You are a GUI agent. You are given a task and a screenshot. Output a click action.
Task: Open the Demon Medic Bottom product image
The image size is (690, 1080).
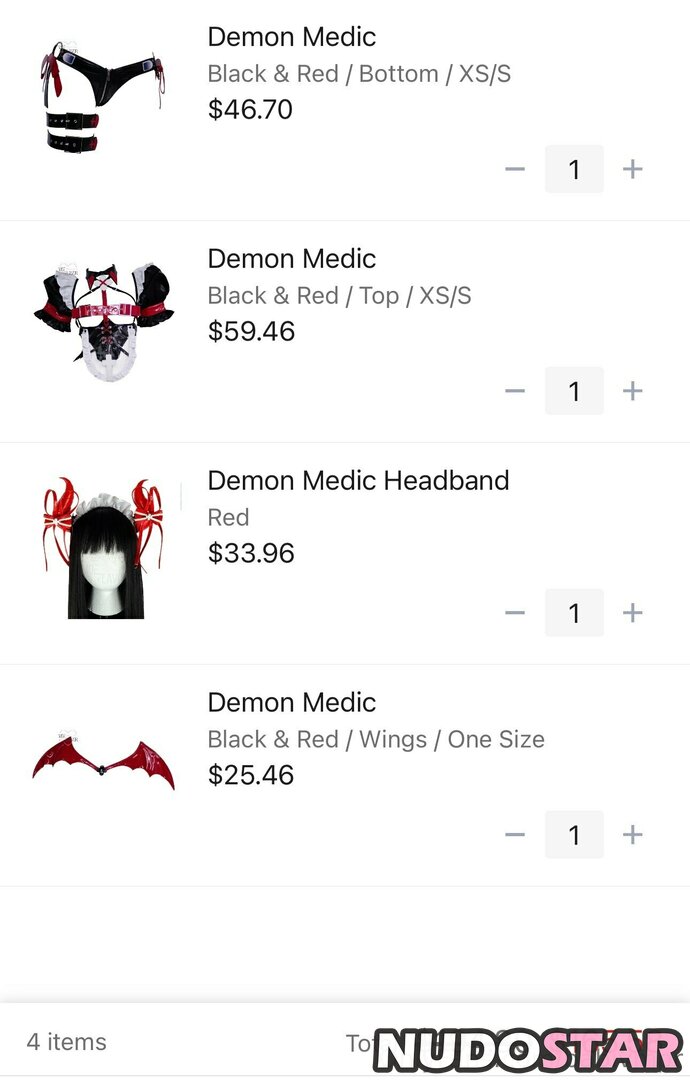[103, 97]
